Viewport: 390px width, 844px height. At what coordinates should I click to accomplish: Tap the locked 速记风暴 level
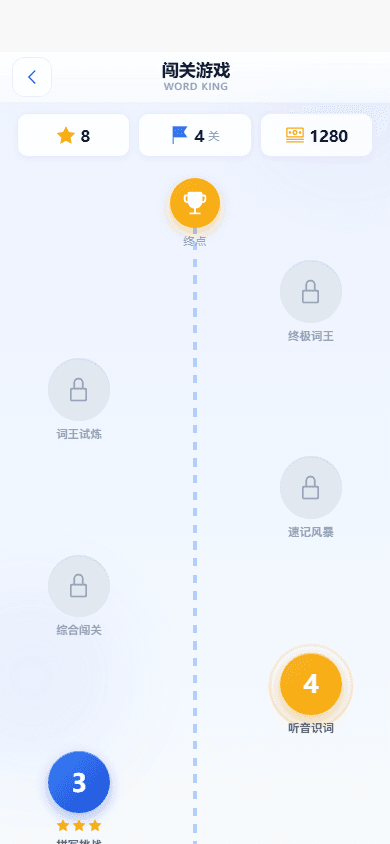point(311,488)
